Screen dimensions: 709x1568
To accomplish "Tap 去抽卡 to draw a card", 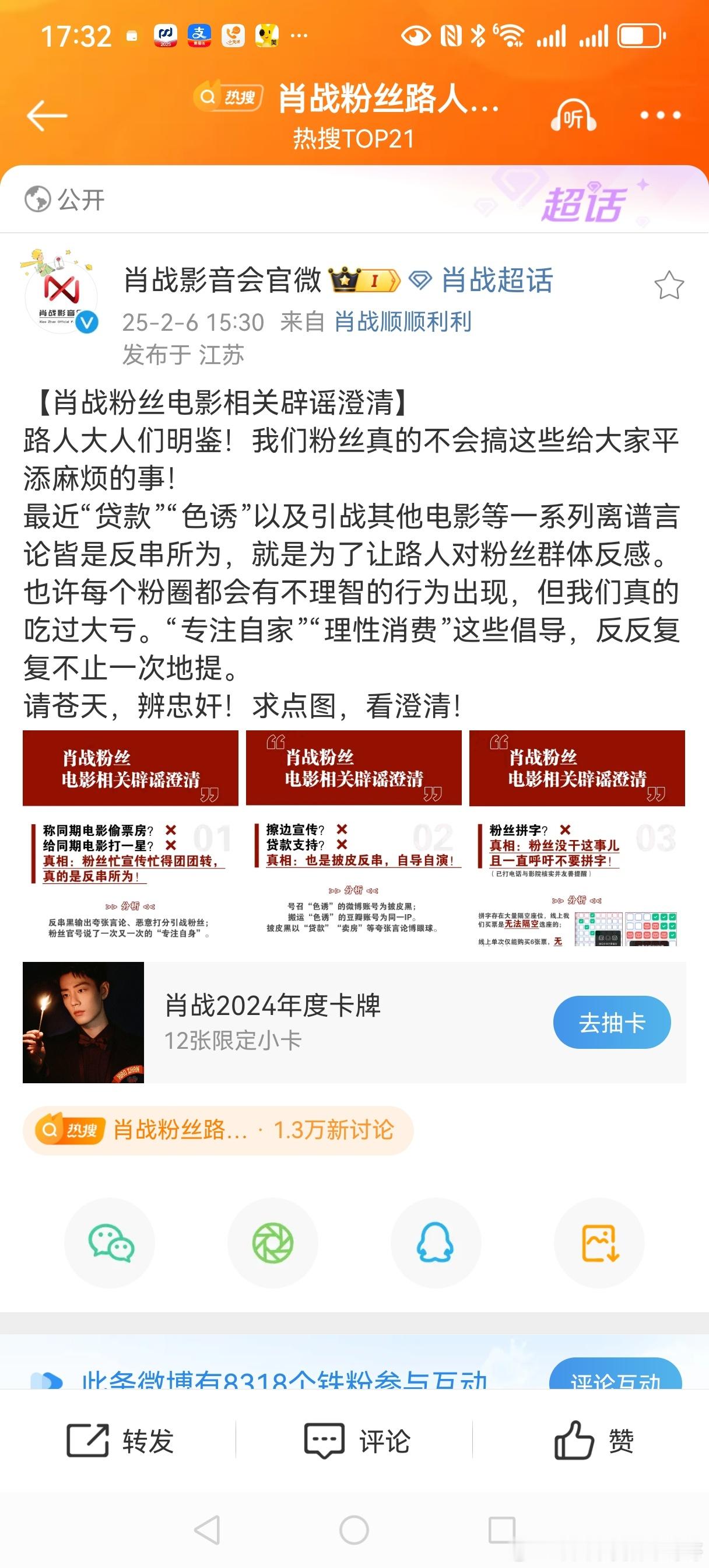I will 612,1021.
